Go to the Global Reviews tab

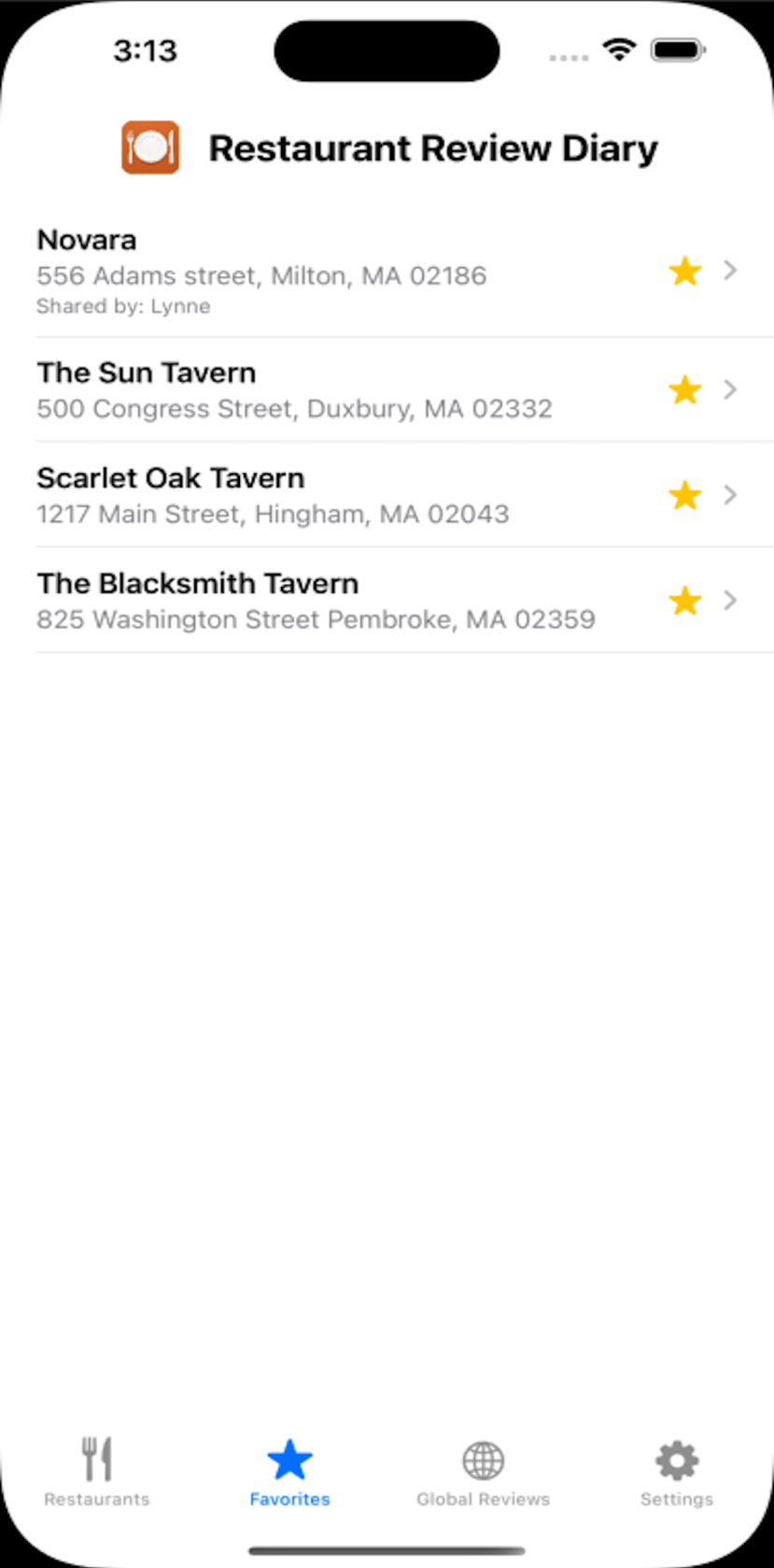(483, 1472)
